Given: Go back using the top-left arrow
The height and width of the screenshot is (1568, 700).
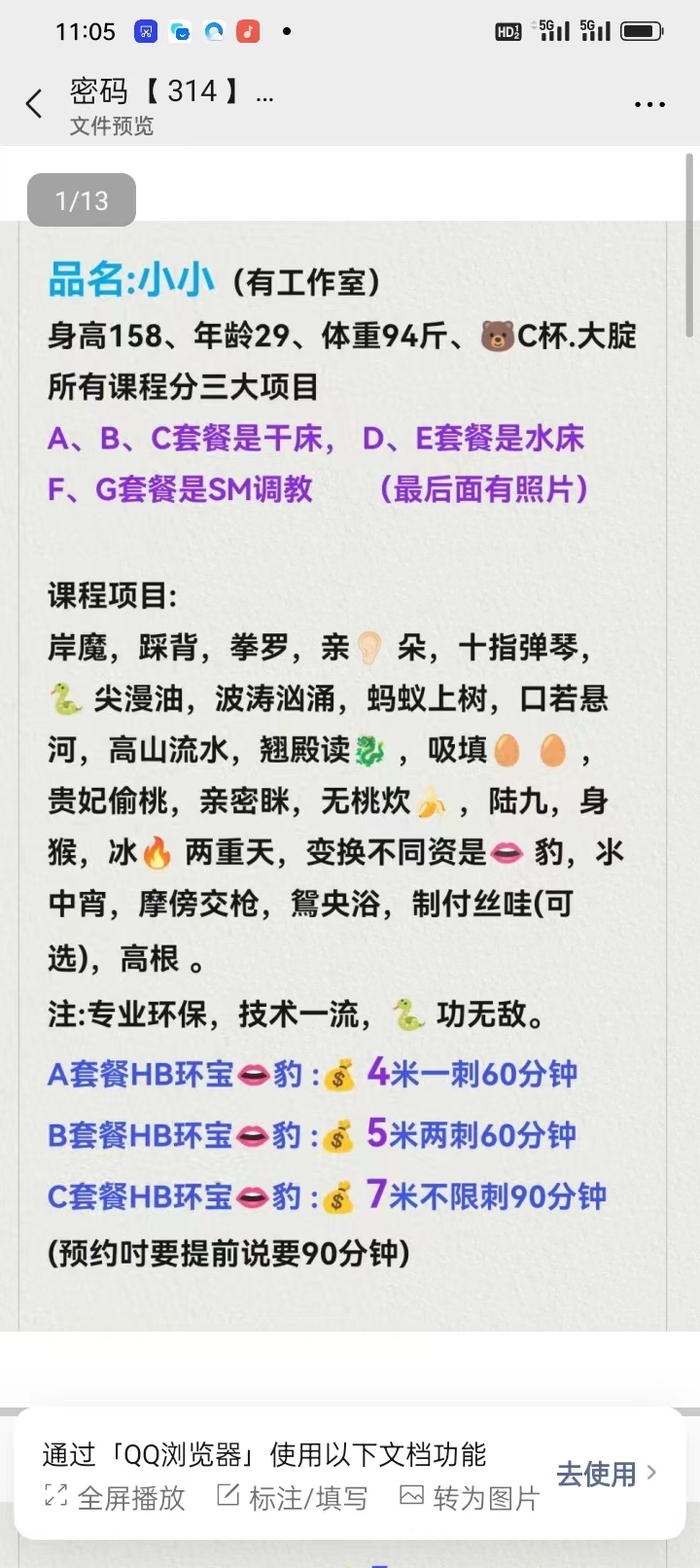Looking at the screenshot, I should point(35,104).
